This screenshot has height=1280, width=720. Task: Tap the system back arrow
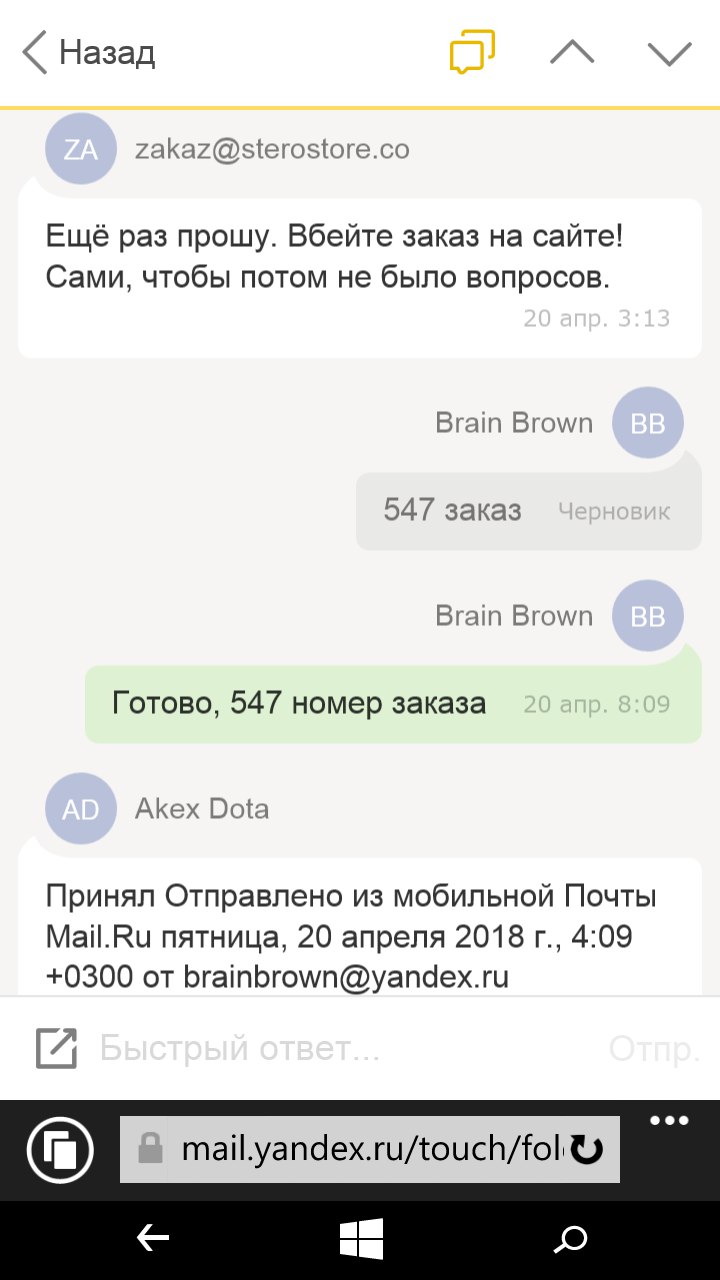tap(152, 1240)
